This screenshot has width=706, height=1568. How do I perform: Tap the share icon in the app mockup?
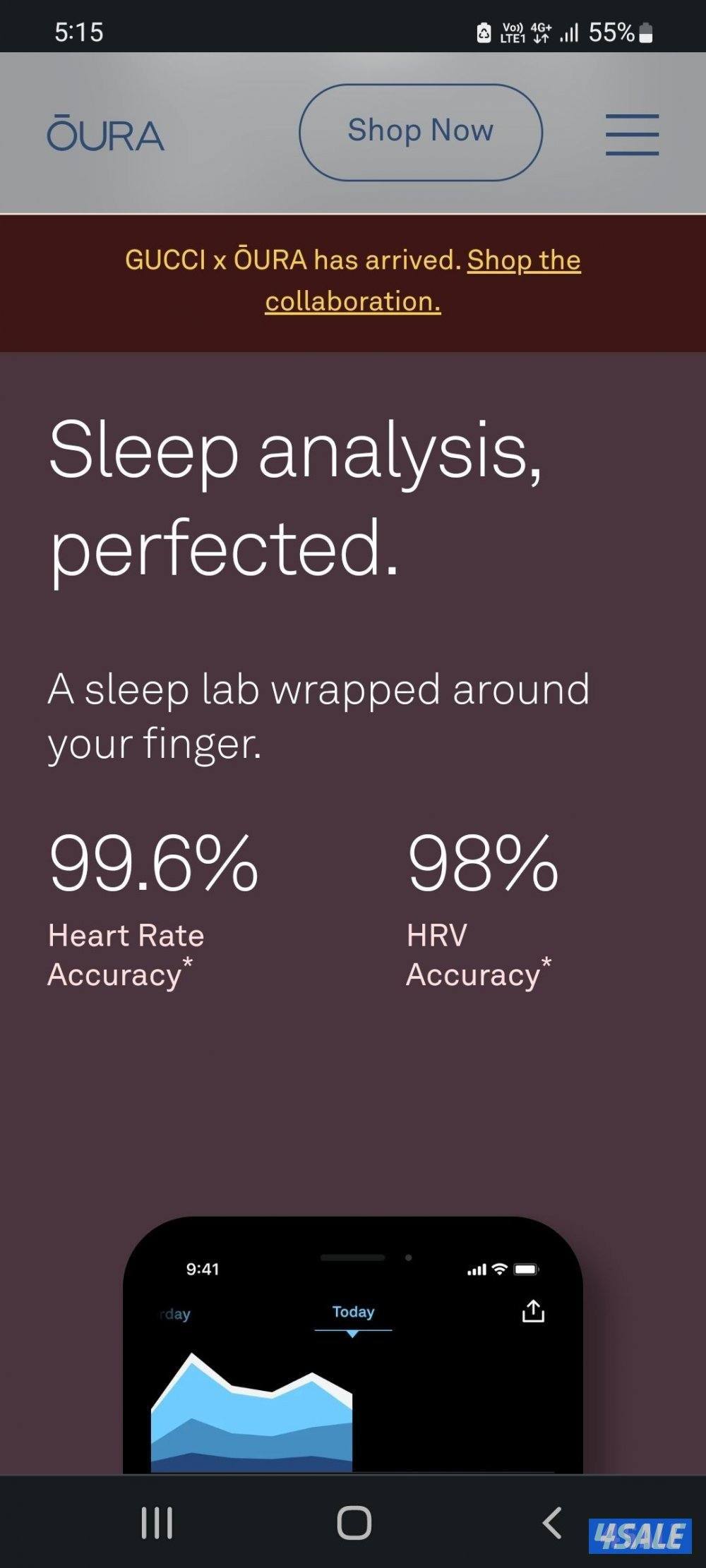tap(534, 1310)
